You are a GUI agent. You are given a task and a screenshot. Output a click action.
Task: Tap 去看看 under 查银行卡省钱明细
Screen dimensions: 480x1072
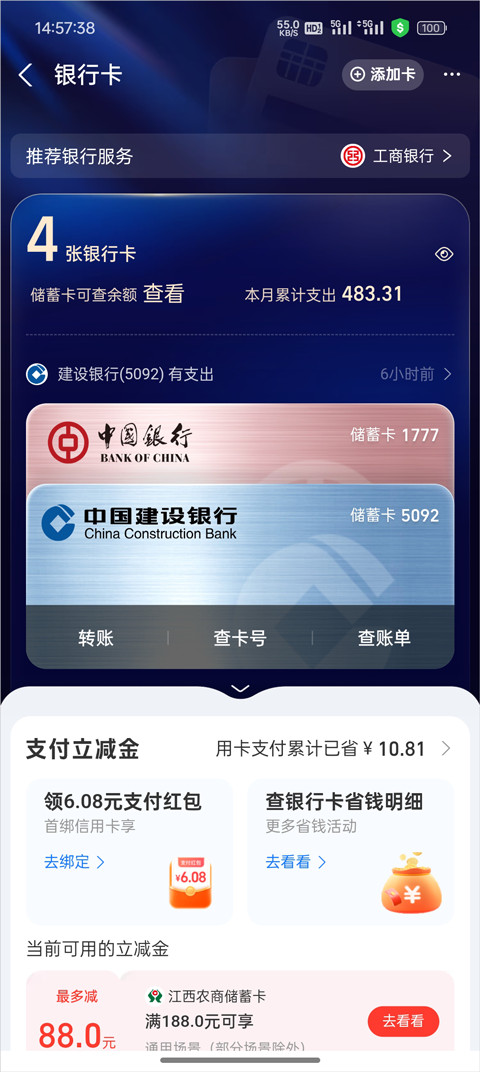point(296,861)
